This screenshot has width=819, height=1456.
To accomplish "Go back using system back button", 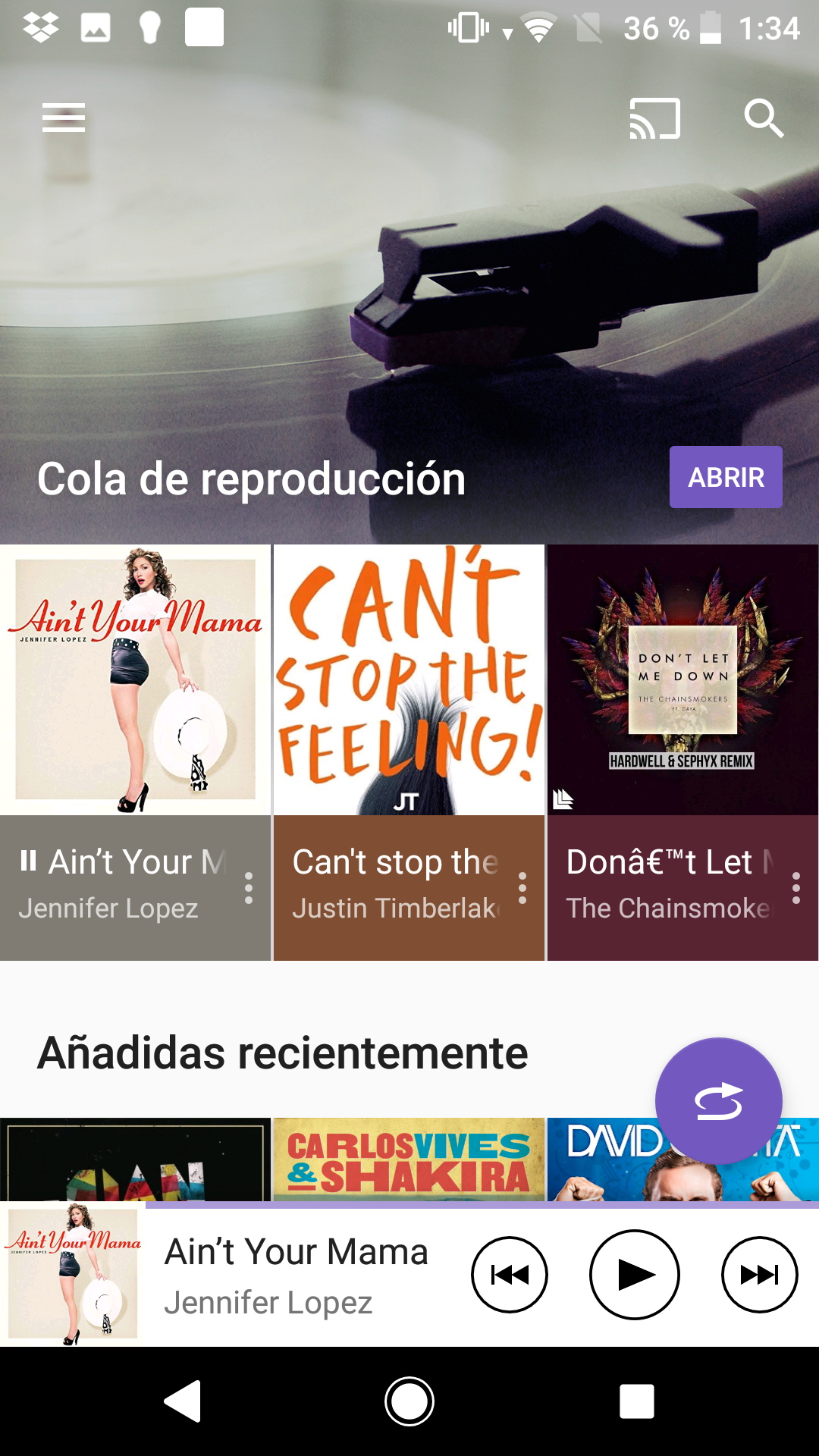I will tap(183, 1401).
